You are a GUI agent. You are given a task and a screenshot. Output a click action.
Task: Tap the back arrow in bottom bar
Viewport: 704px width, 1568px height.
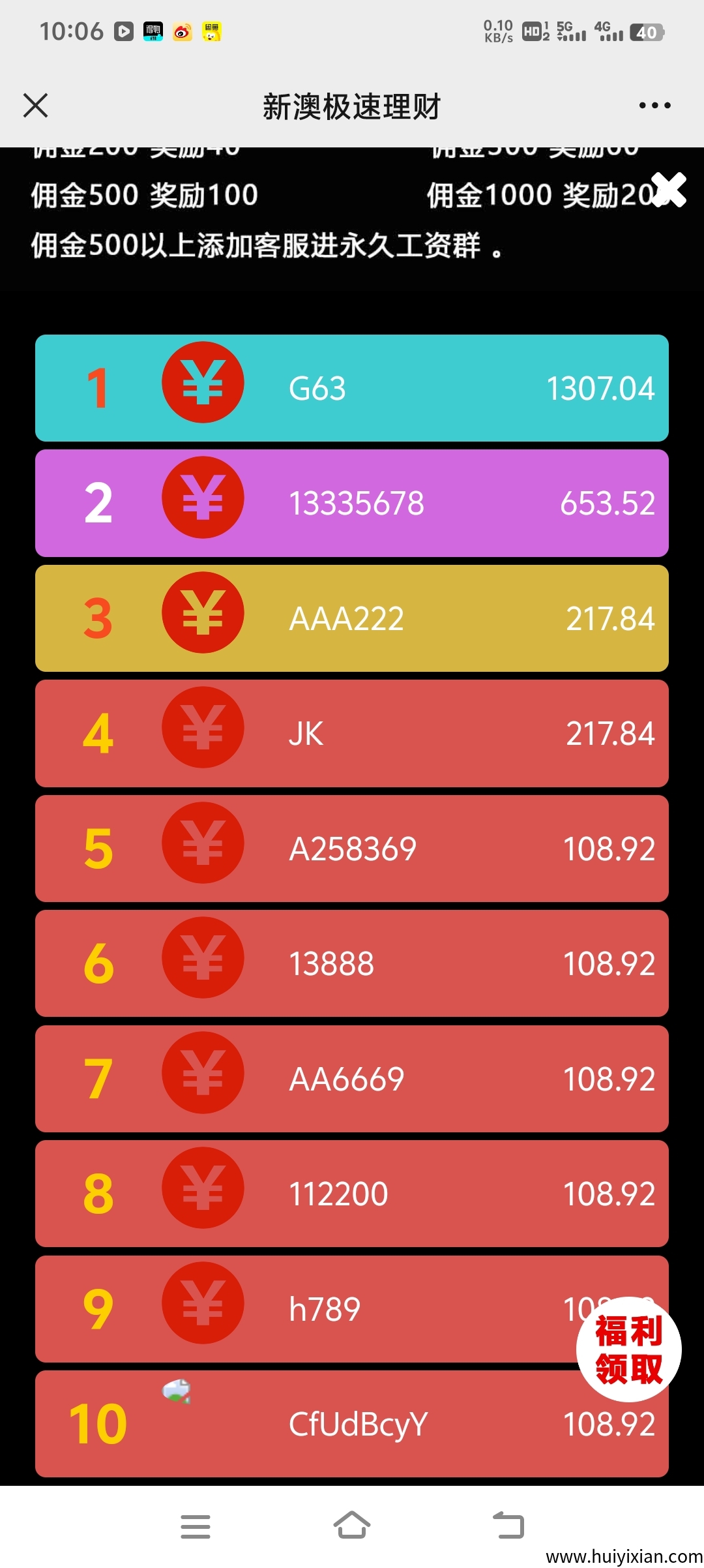[x=508, y=1525]
